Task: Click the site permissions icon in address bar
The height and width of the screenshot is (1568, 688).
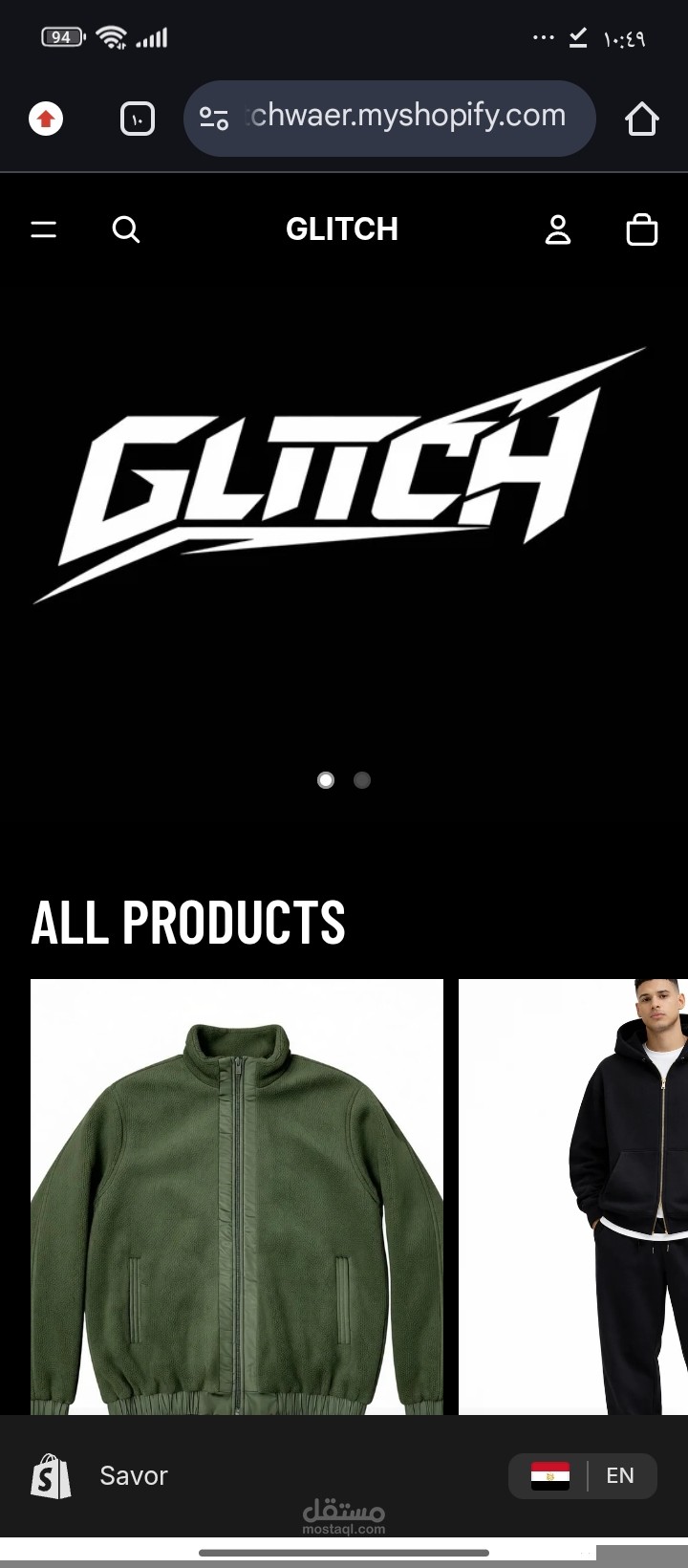Action: 213,119
